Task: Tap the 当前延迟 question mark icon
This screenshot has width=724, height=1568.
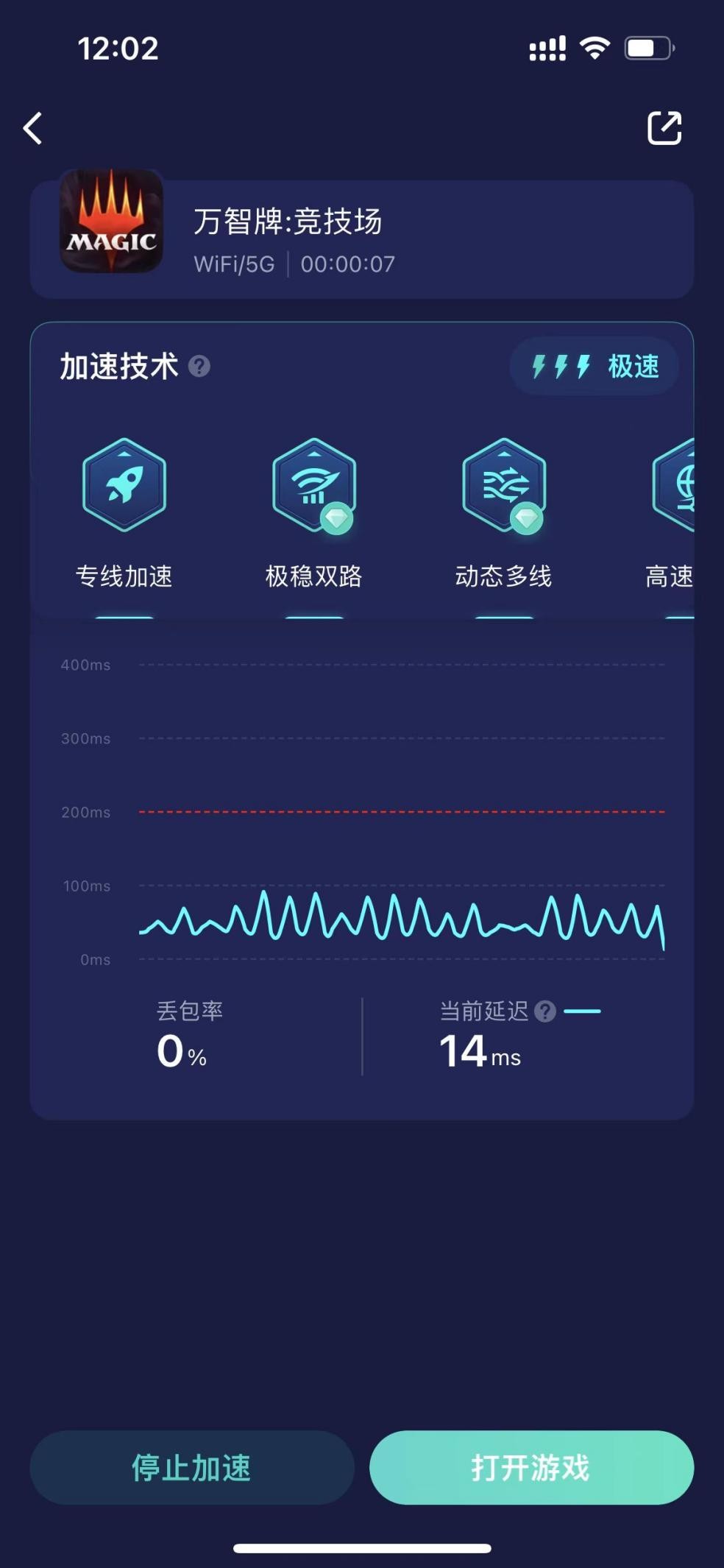Action: click(545, 1011)
